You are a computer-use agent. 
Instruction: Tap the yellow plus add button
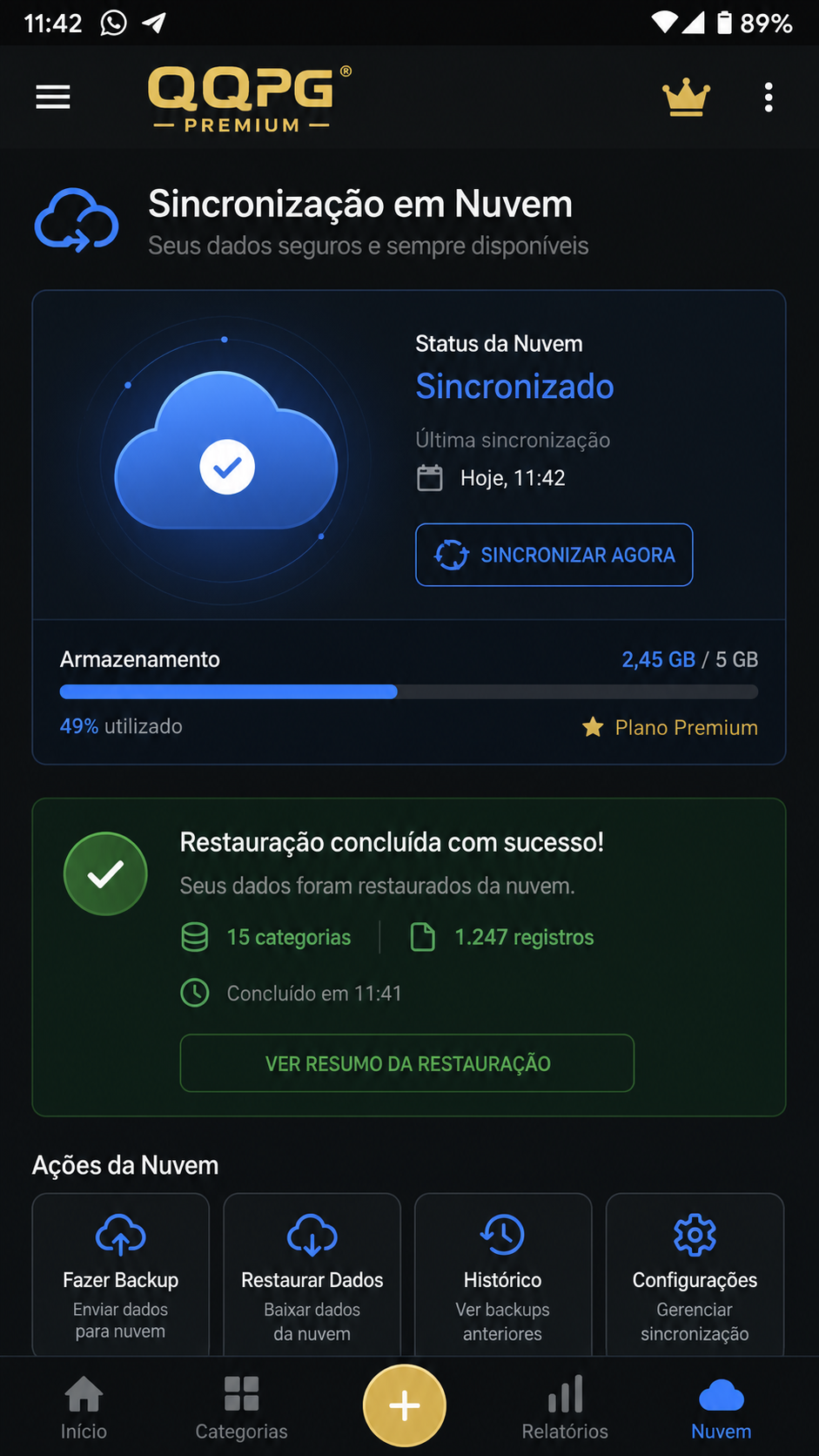[405, 1405]
